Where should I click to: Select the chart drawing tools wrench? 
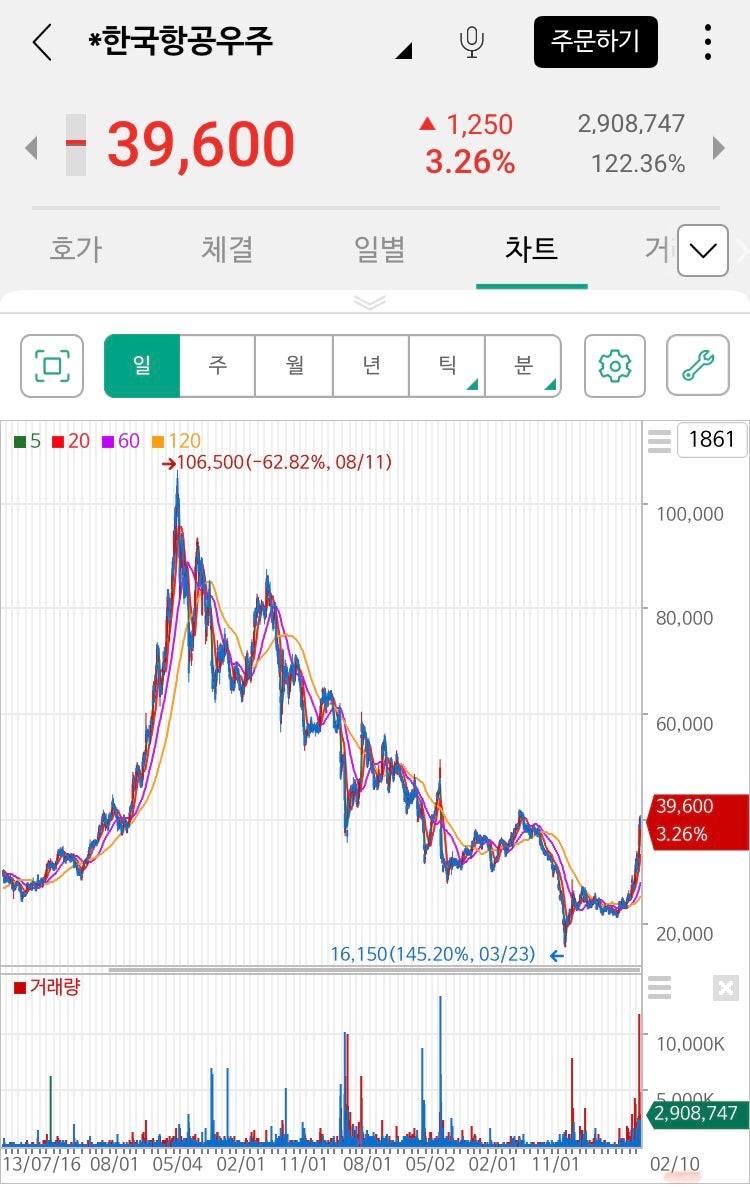[x=697, y=365]
